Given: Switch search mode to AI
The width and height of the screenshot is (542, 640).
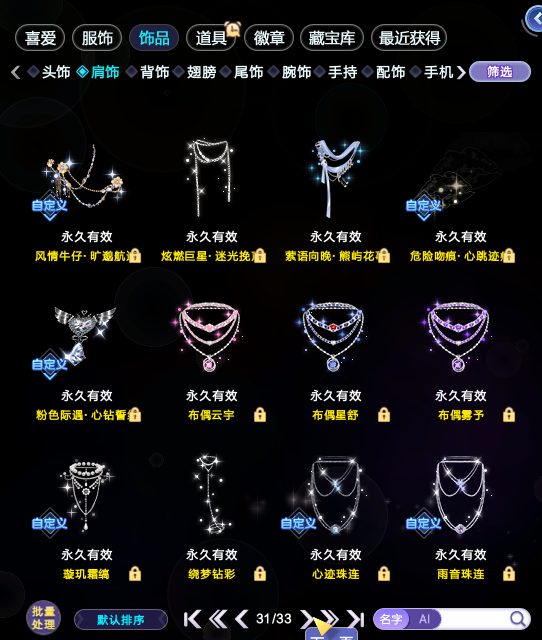Looking at the screenshot, I should point(424,619).
